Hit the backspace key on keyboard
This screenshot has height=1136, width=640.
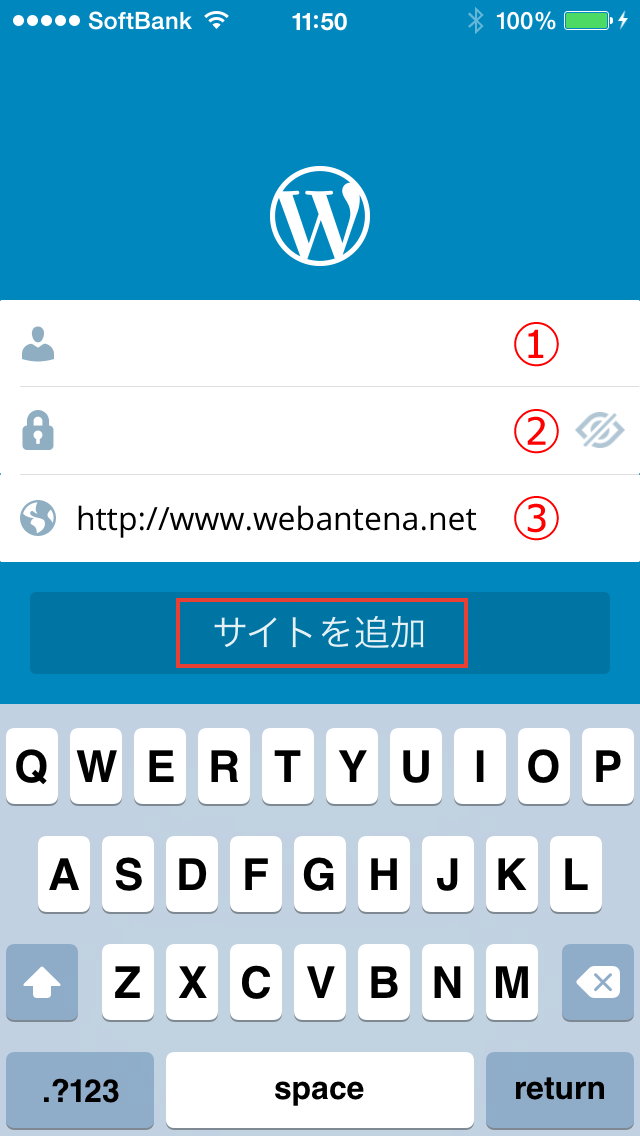598,982
